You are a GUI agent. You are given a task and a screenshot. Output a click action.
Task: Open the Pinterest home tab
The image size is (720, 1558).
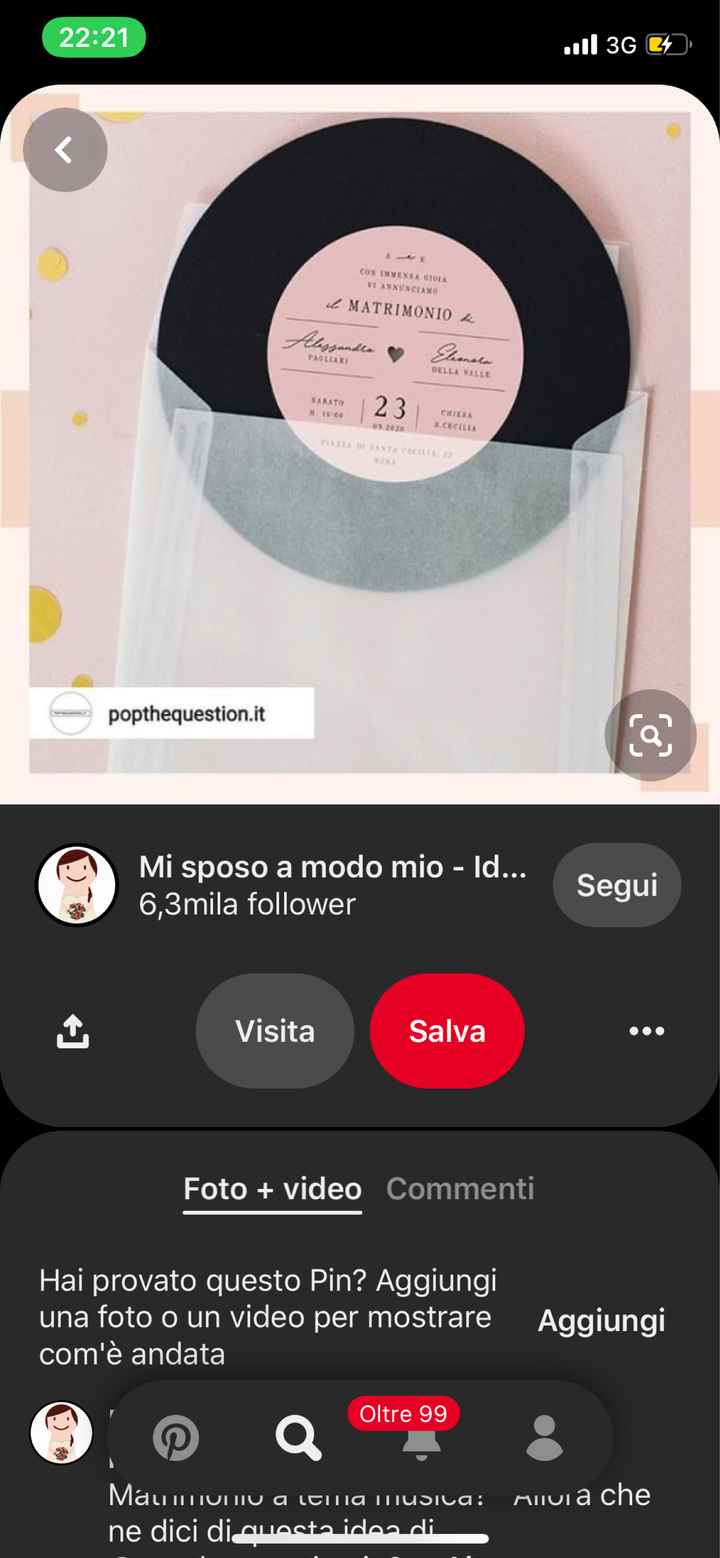click(x=176, y=1439)
